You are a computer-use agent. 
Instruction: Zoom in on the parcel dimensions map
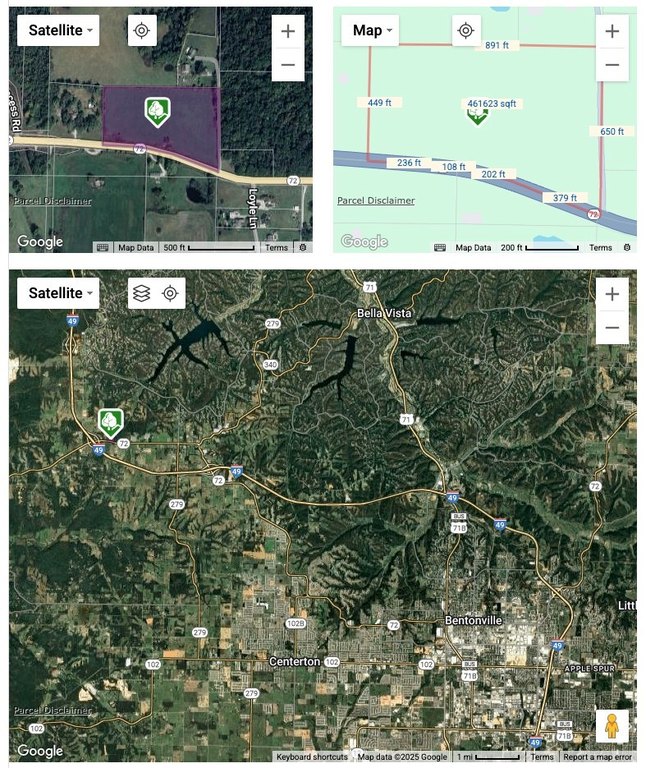pos(612,31)
